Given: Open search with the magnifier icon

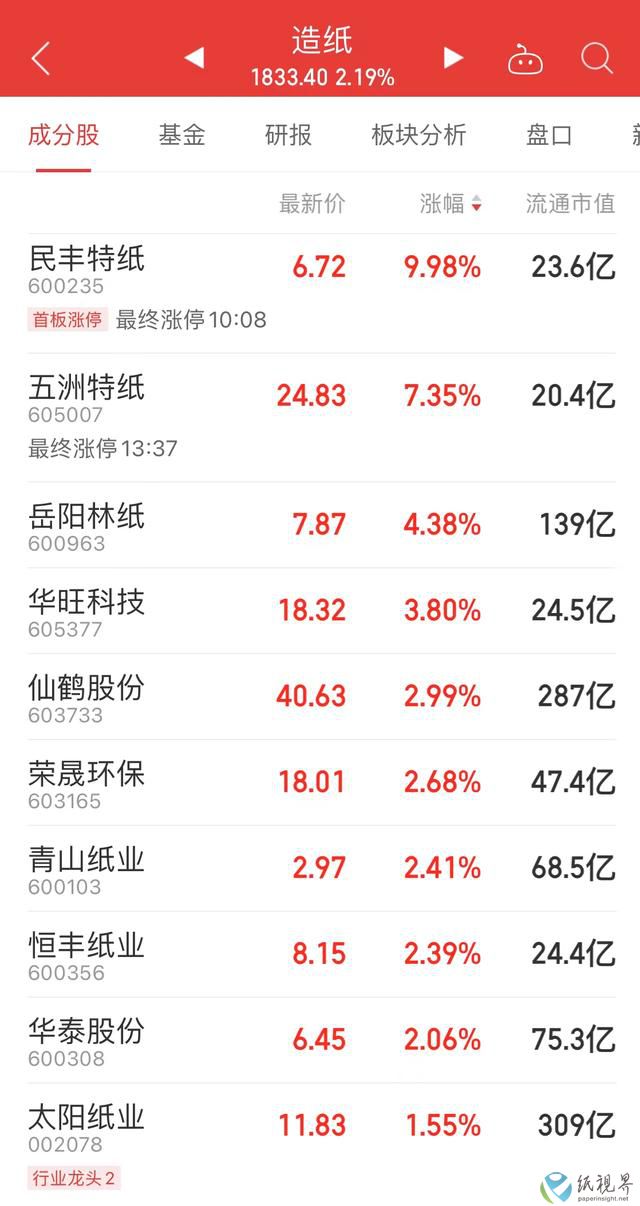Looking at the screenshot, I should pyautogui.click(x=597, y=58).
